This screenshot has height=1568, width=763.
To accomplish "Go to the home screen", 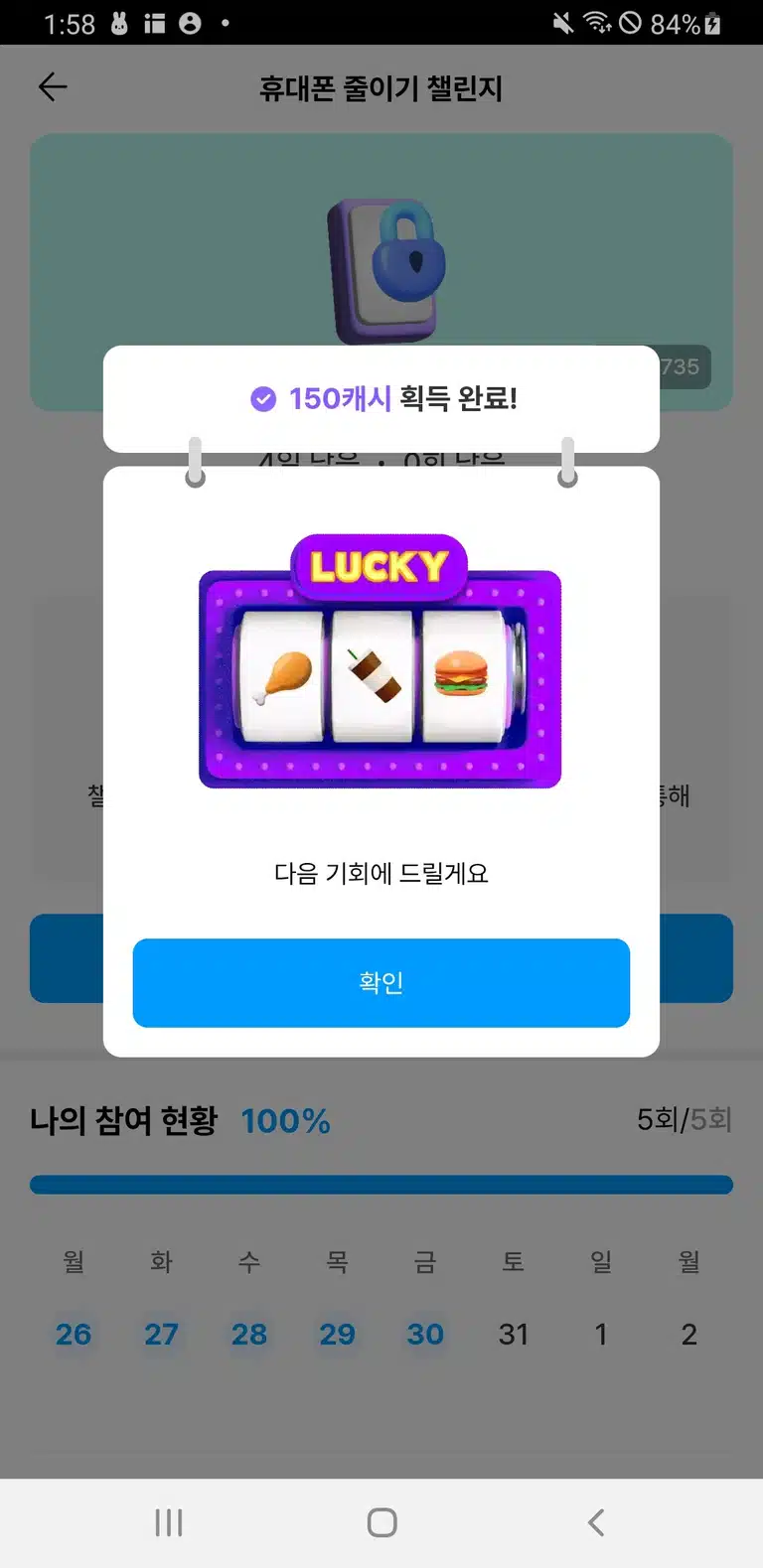I will (381, 1522).
